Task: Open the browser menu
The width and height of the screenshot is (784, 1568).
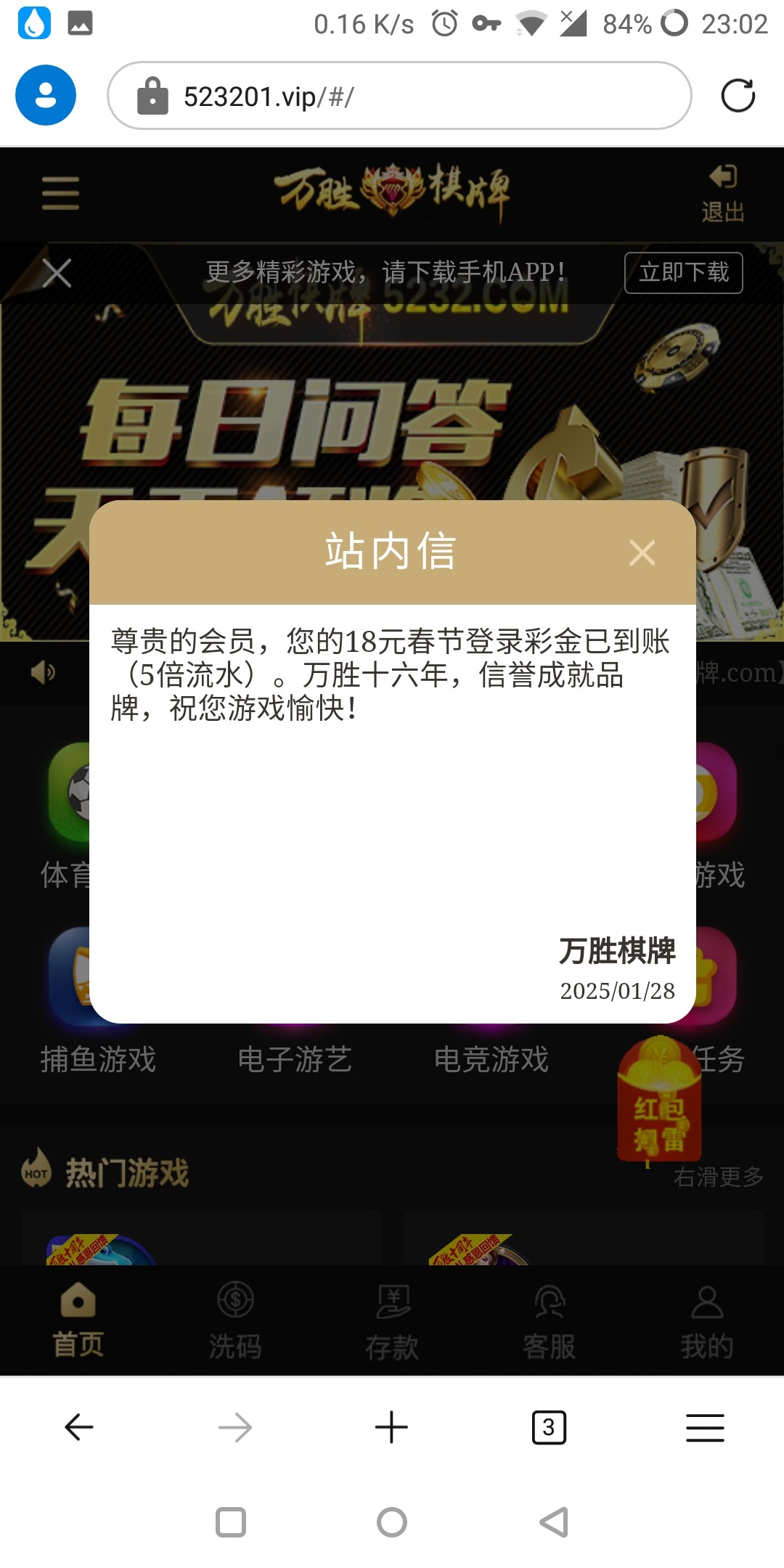Action: click(x=705, y=1428)
